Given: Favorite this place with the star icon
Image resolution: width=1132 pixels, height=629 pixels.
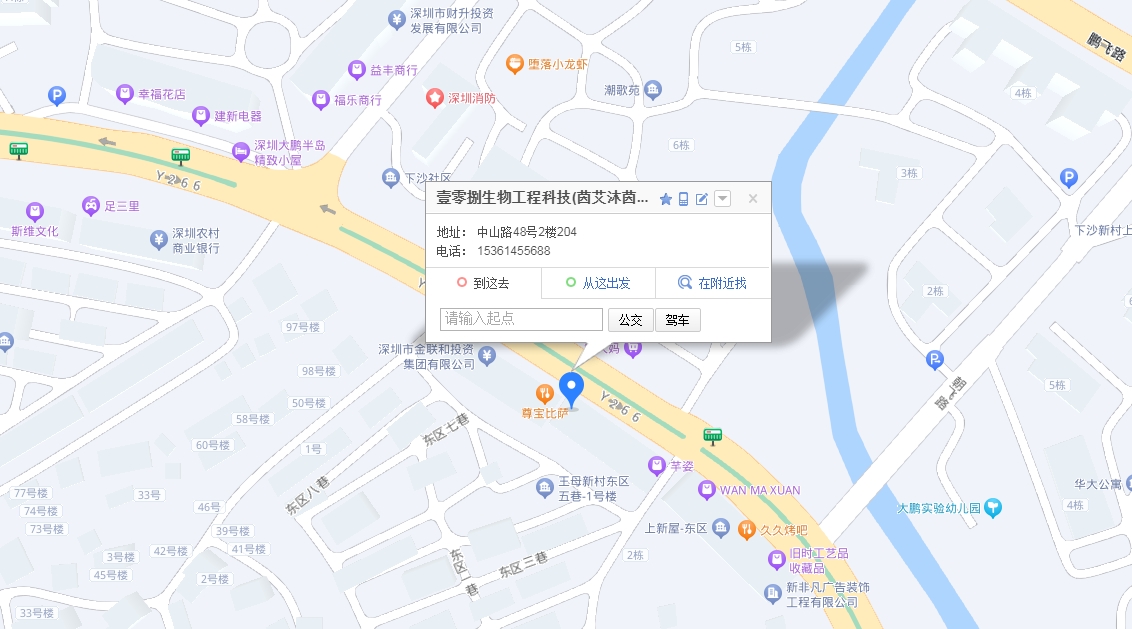Looking at the screenshot, I should (666, 199).
